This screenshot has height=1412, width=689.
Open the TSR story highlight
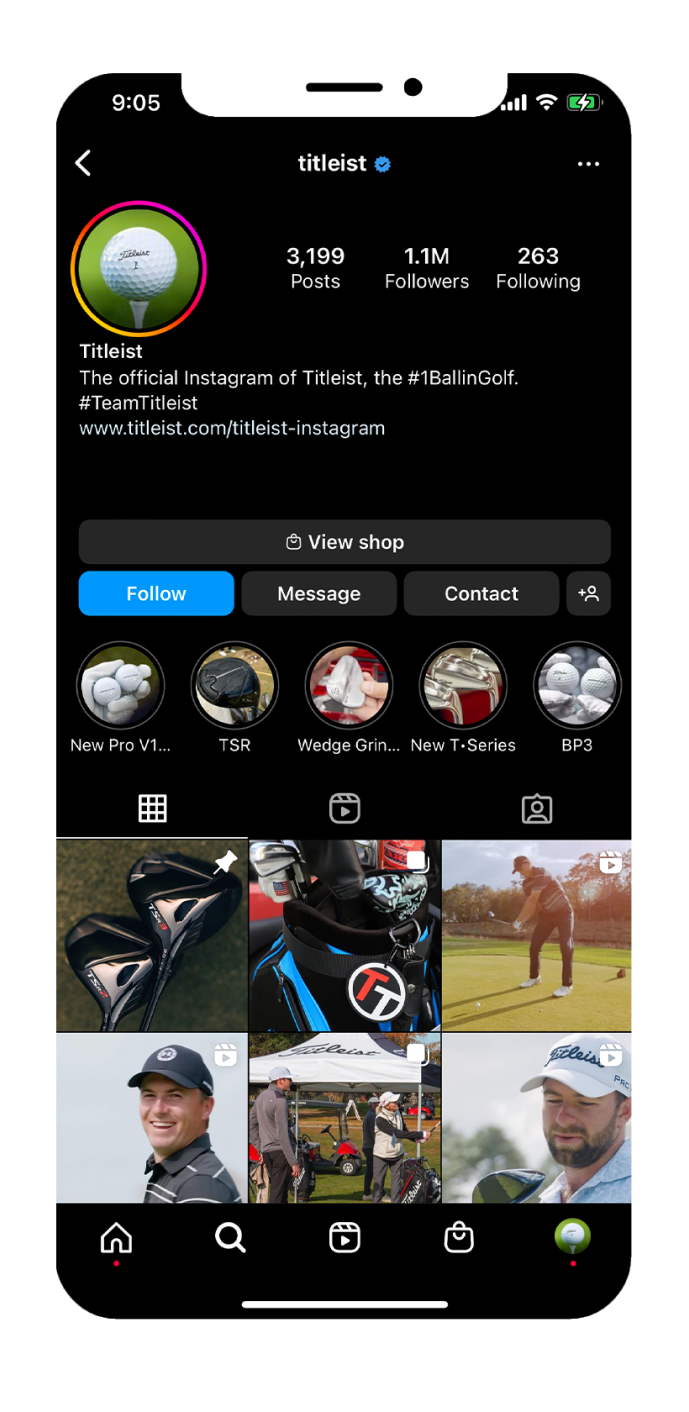pyautogui.click(x=234, y=685)
